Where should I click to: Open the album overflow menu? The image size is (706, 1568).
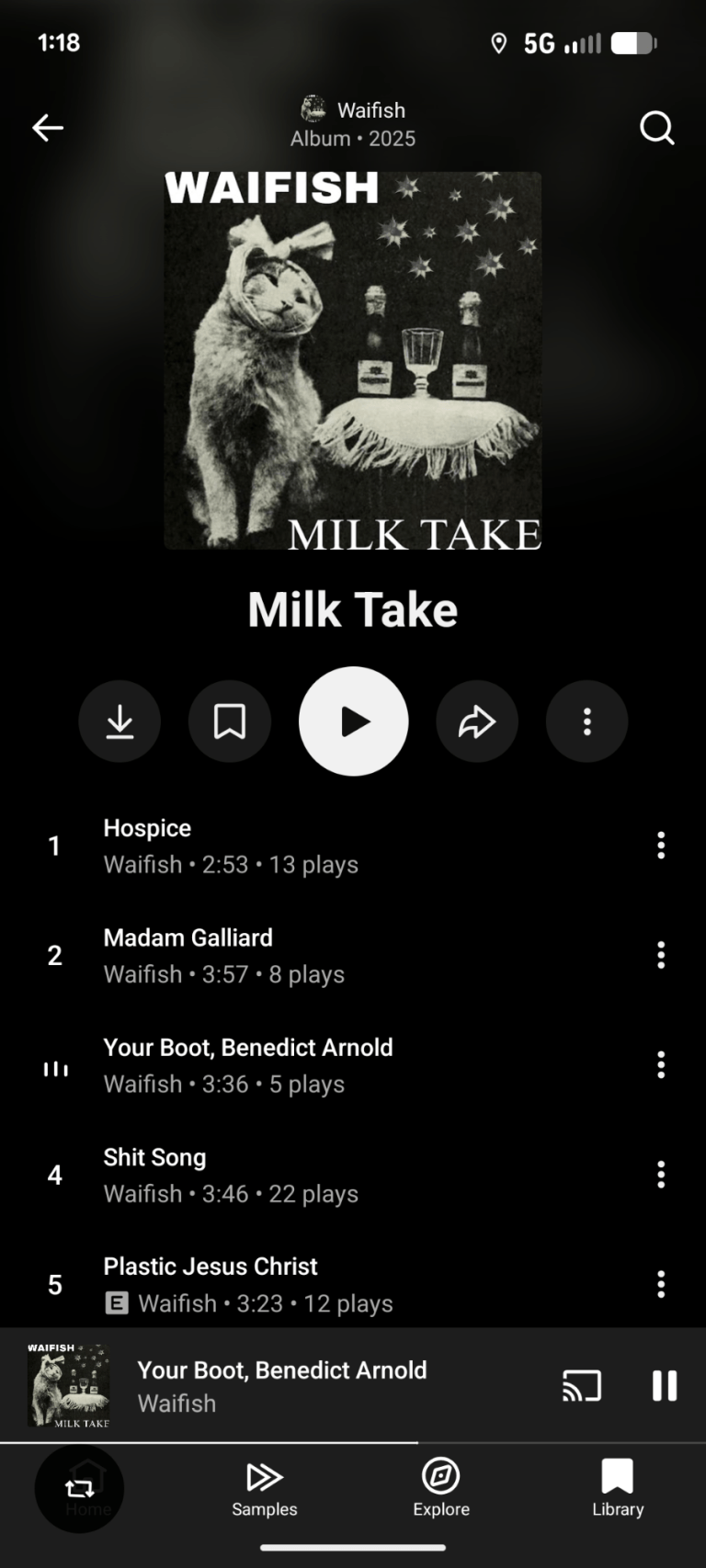pos(586,722)
